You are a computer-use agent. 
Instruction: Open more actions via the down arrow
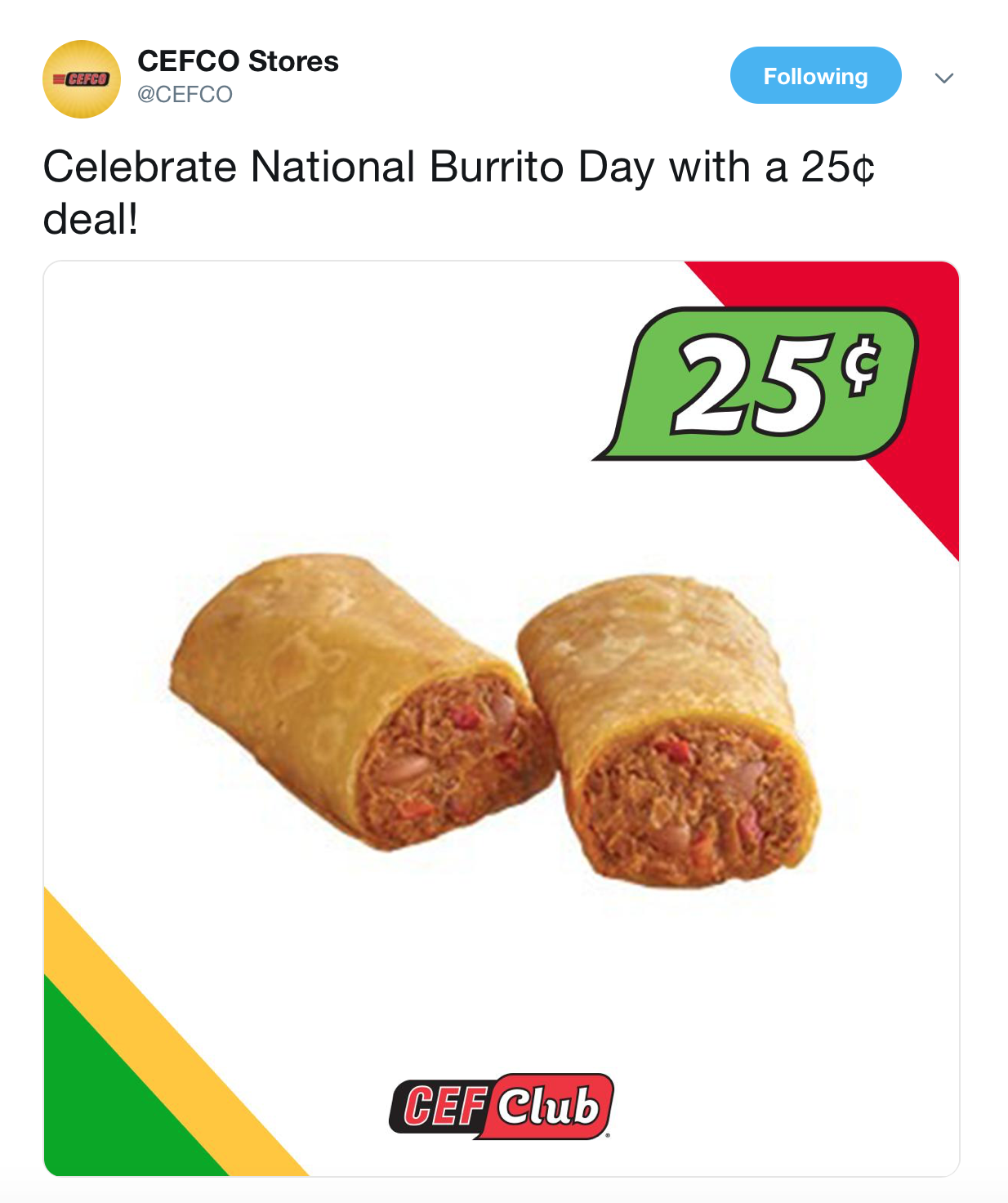point(944,77)
